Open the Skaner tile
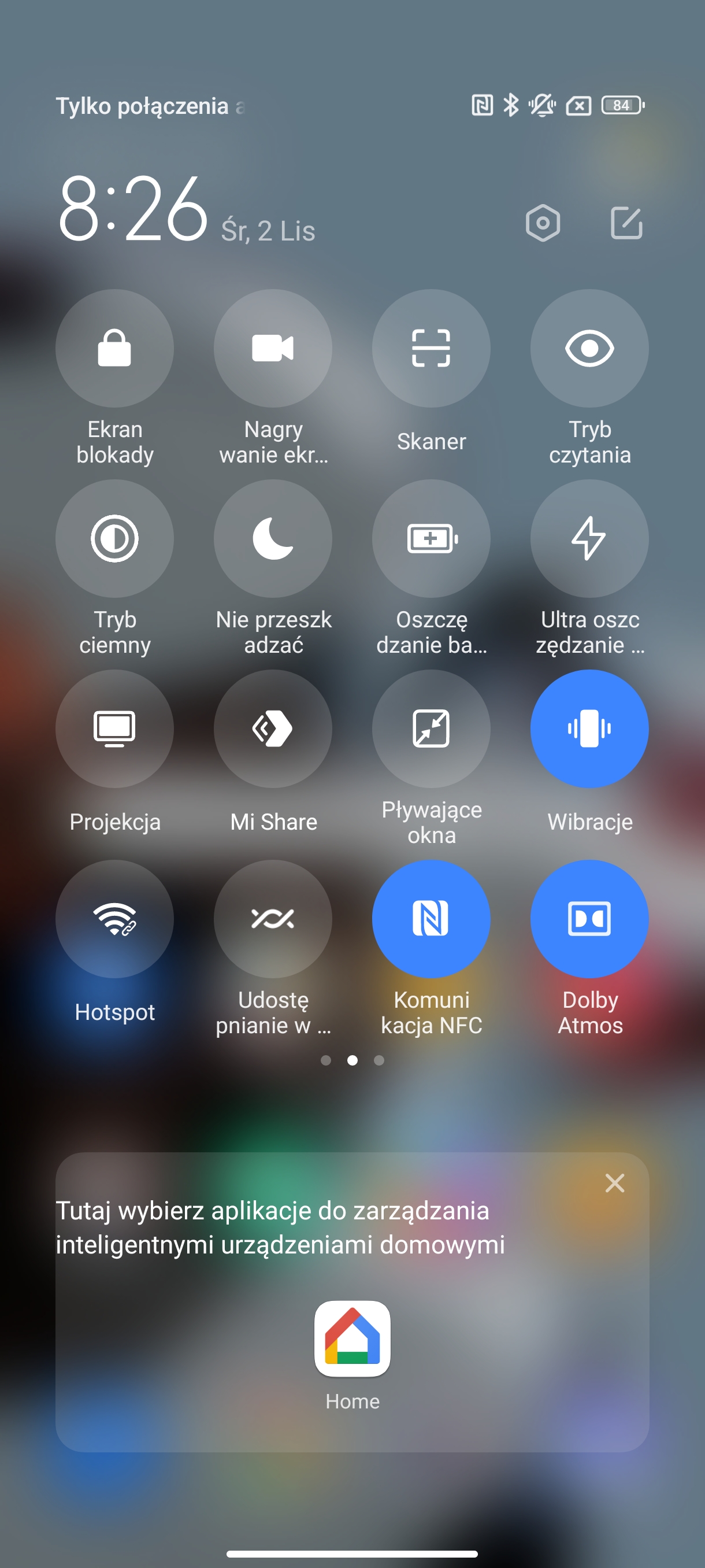705x1568 pixels. [x=431, y=348]
